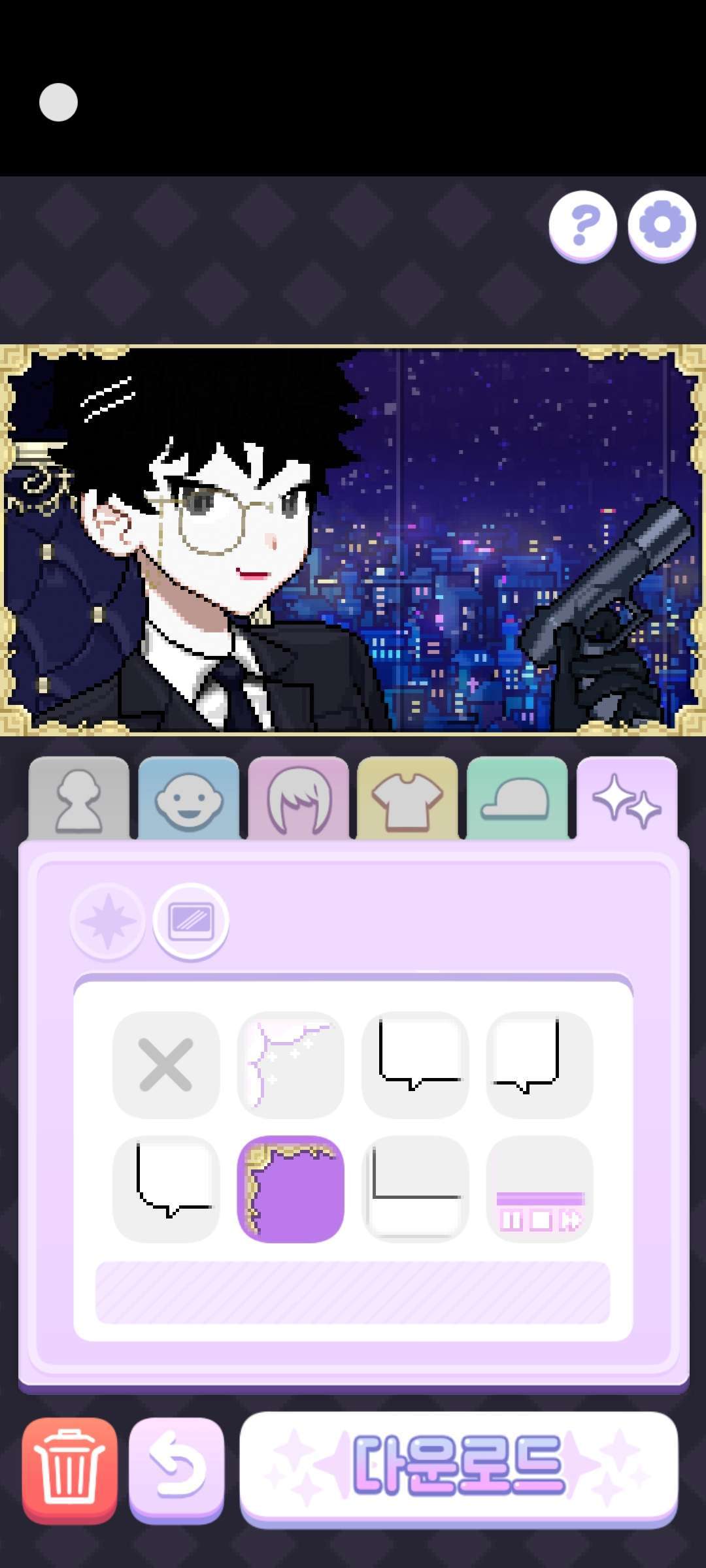Choose the cracked sparkle frame
The image size is (706, 1568).
290,1064
